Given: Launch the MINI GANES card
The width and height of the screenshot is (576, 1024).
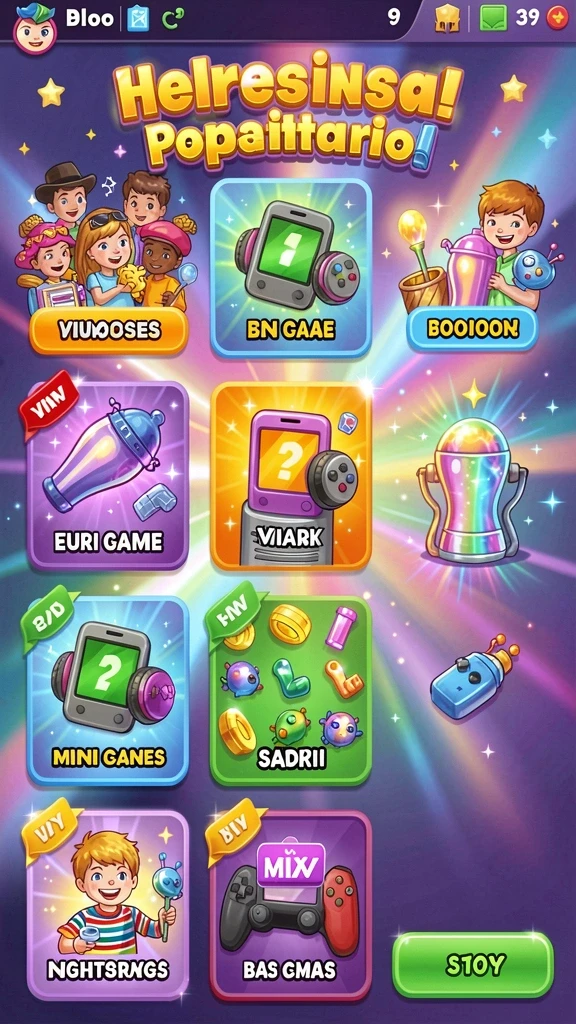Looking at the screenshot, I should pos(108,690).
